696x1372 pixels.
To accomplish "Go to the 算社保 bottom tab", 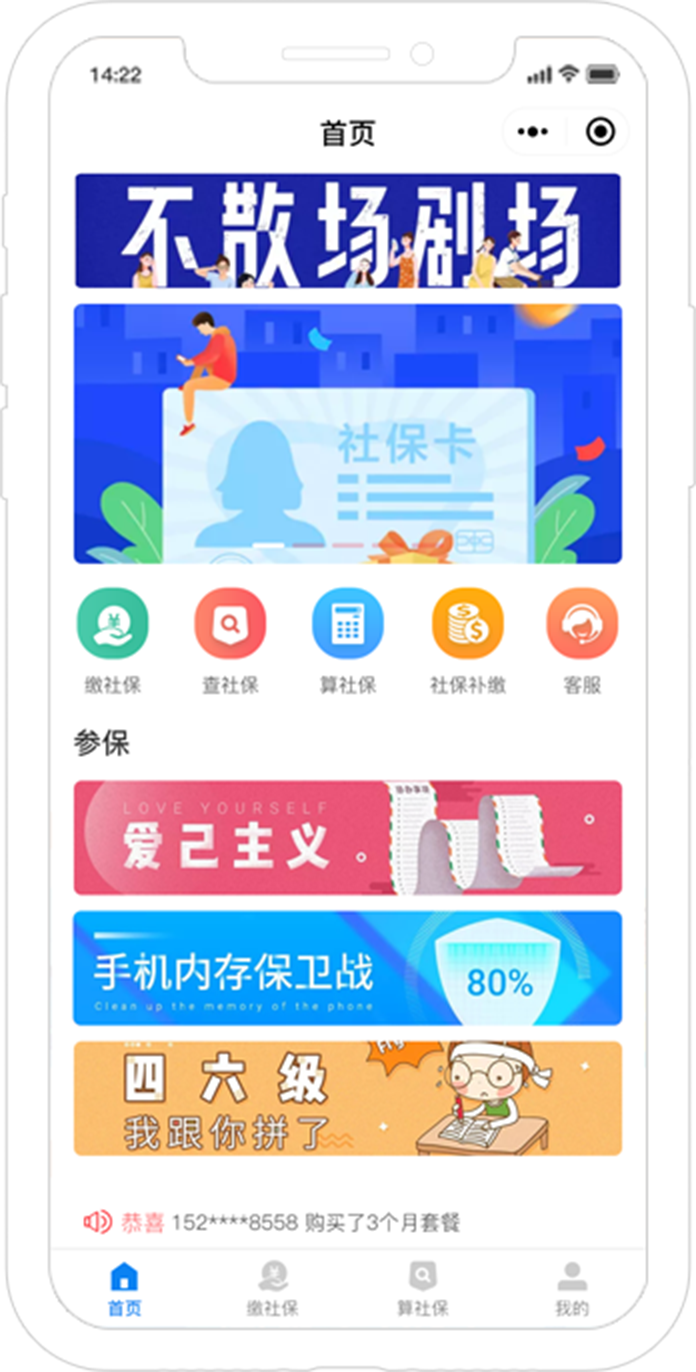I will point(422,1288).
